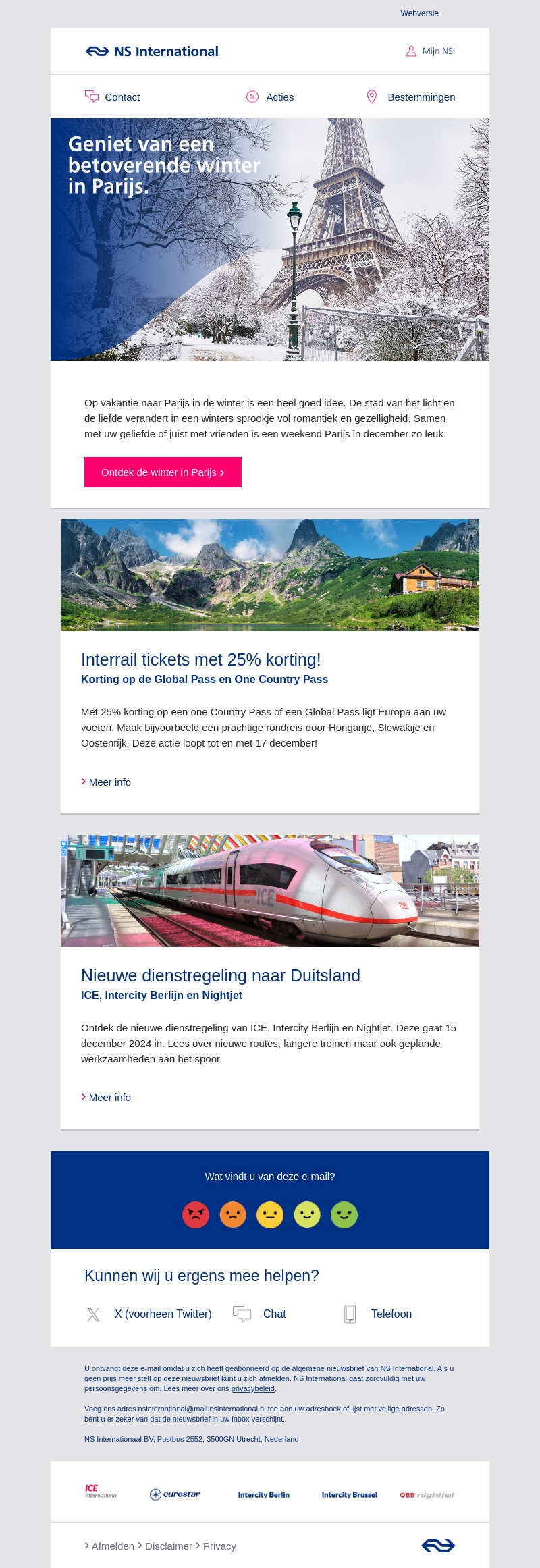Open Bestemmingen
Viewport: 540px width, 1568px height.
click(x=410, y=97)
